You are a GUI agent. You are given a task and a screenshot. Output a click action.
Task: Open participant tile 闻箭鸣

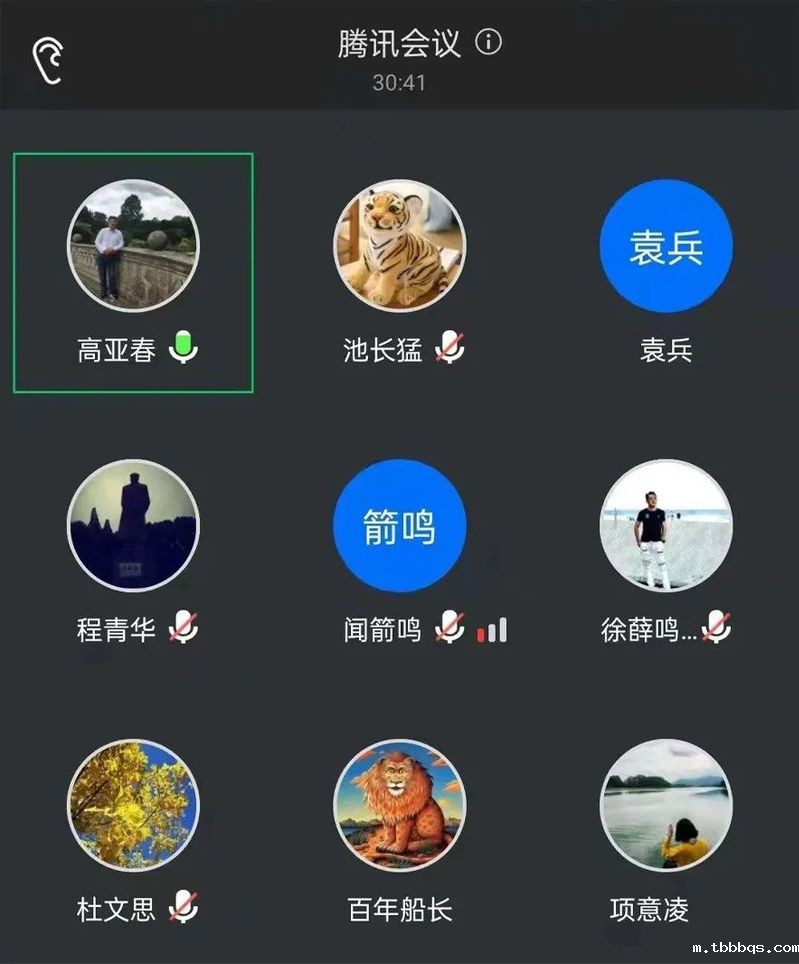(399, 525)
